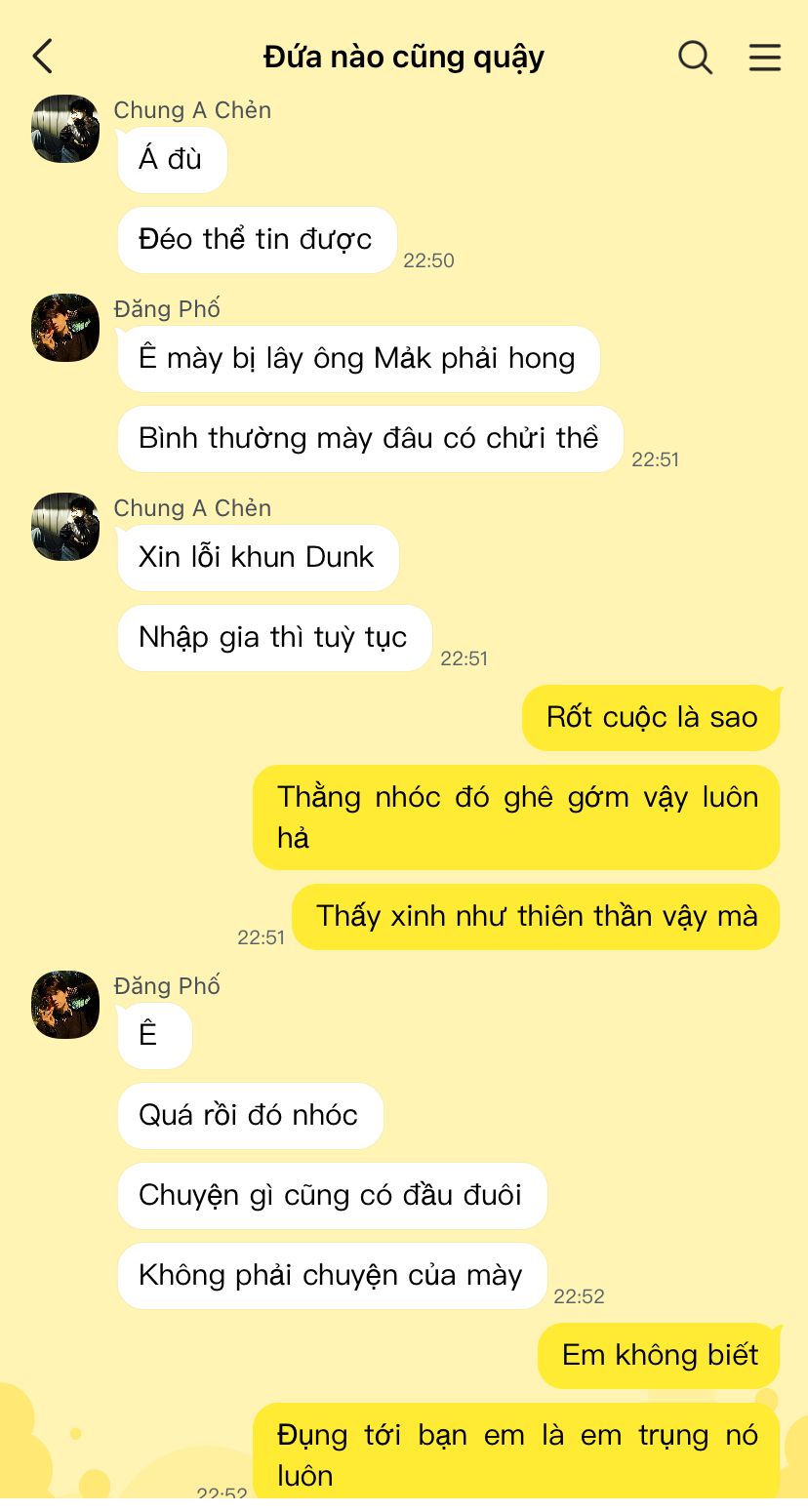Open Chung A Chẻn's avatar above Á đù

[x=65, y=129]
